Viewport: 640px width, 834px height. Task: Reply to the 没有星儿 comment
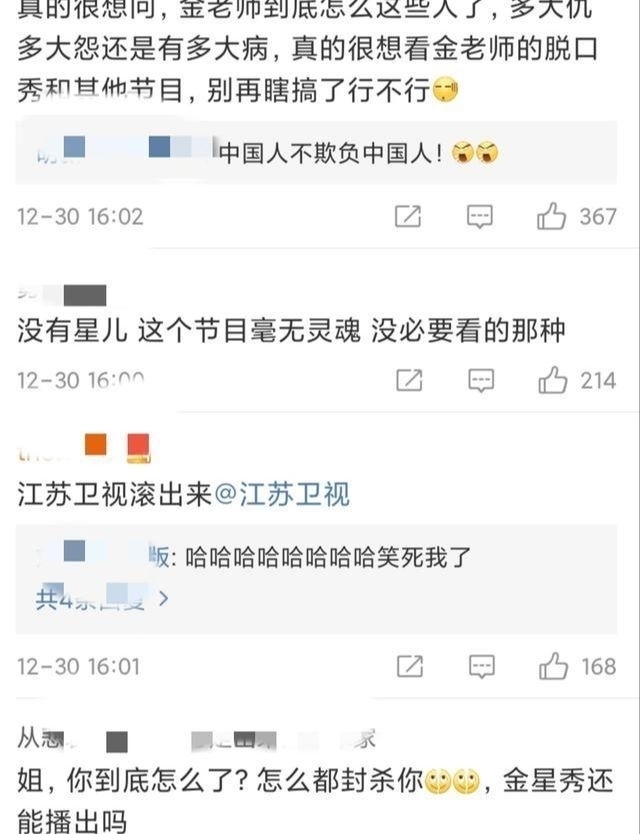pyautogui.click(x=482, y=380)
